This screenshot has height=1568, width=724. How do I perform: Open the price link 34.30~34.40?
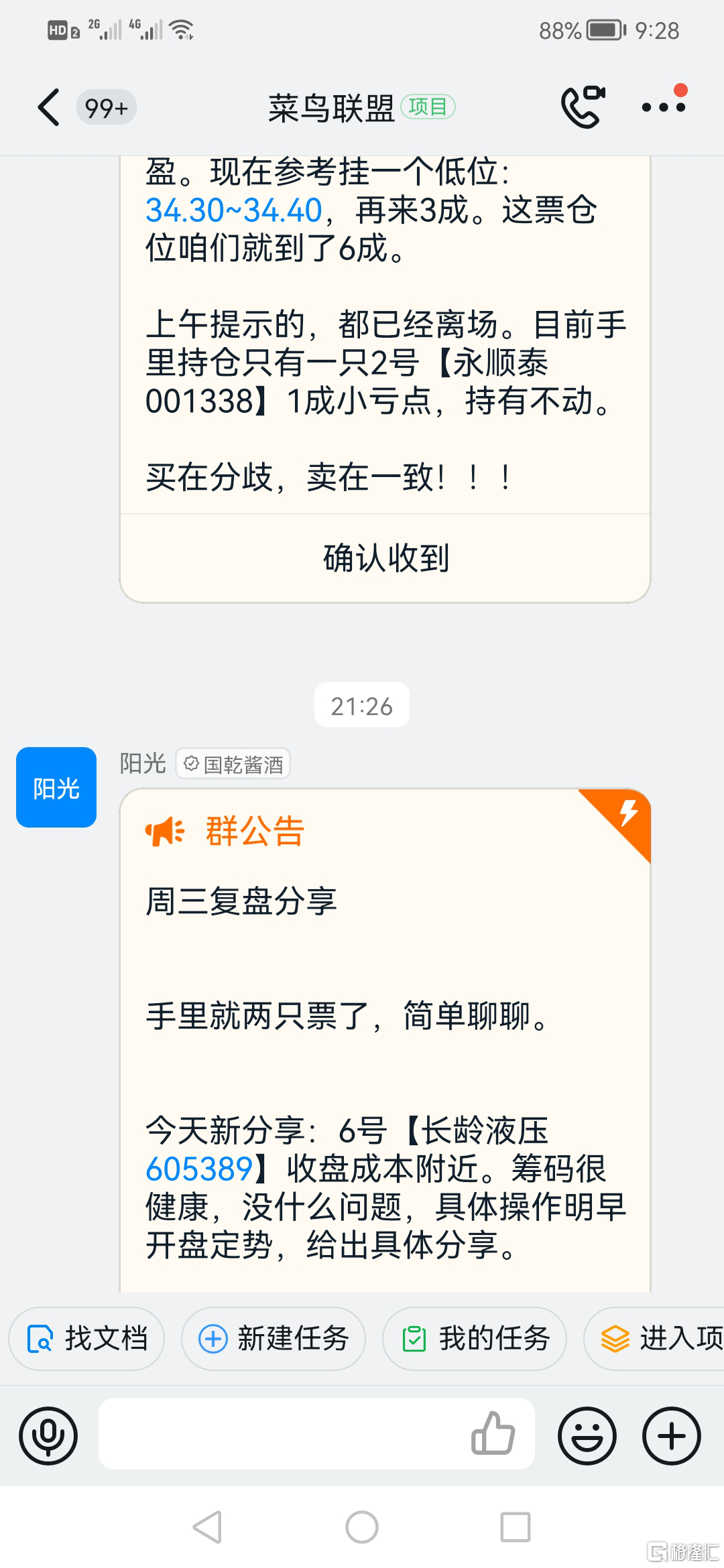[x=234, y=210]
